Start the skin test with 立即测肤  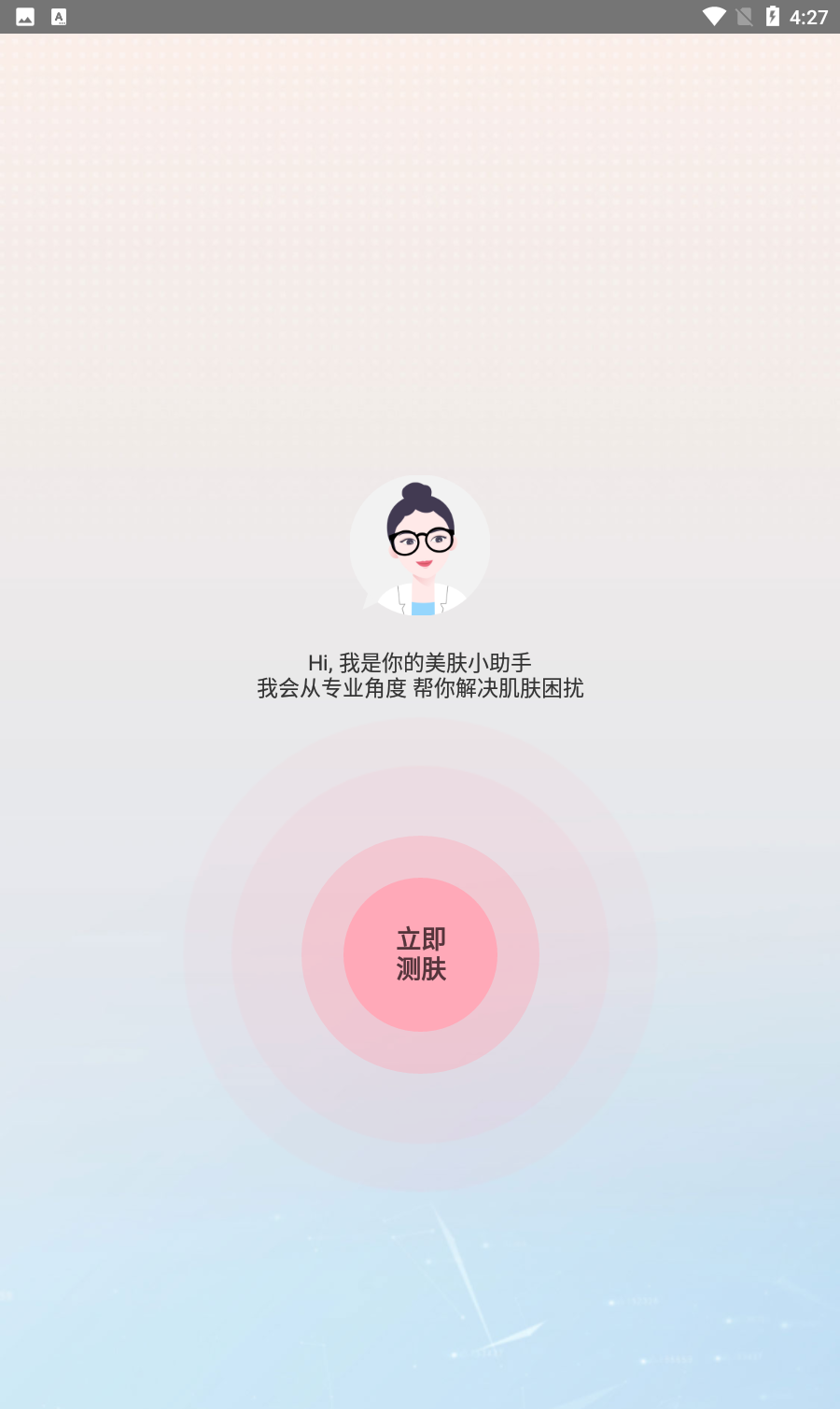[420, 954]
